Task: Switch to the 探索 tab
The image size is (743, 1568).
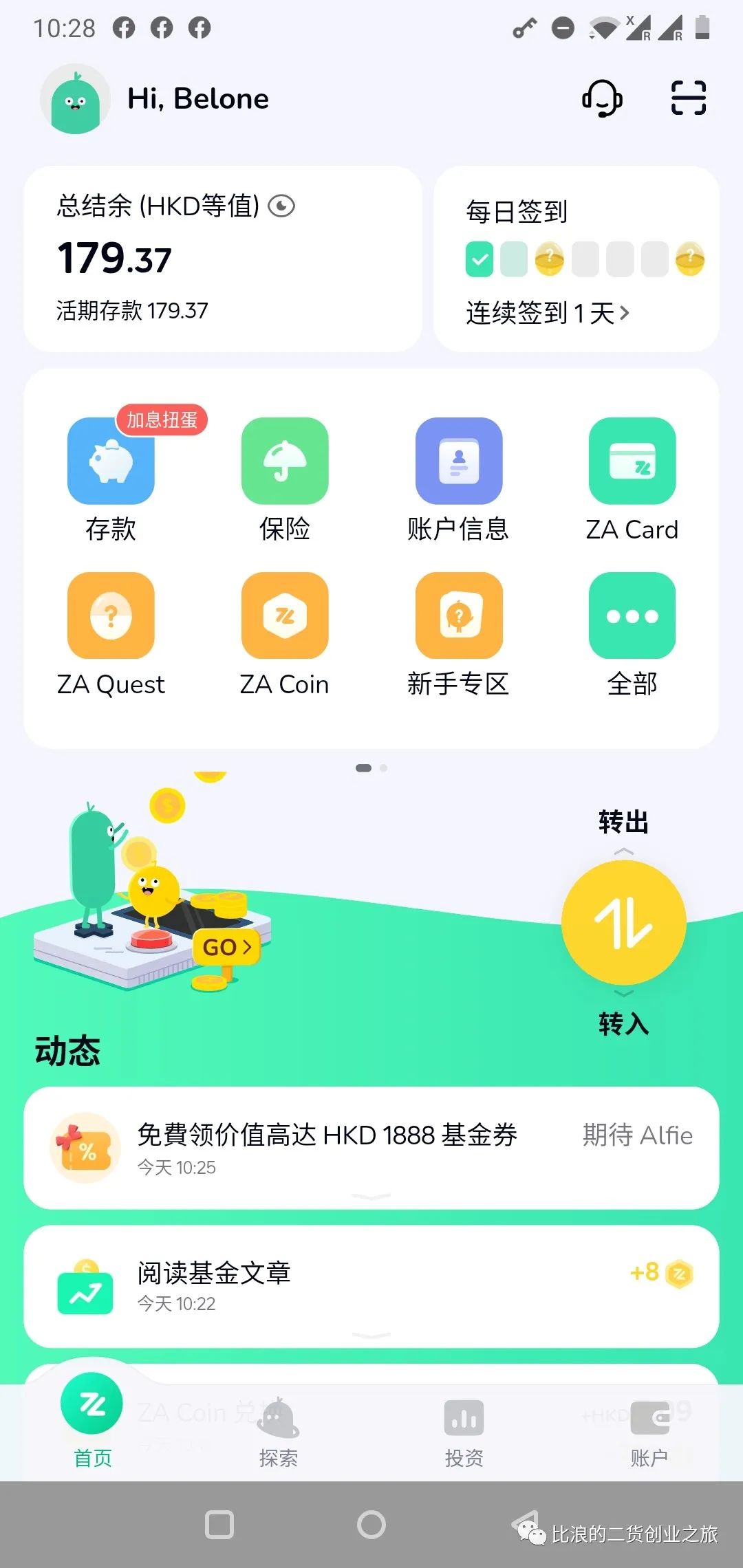Action: (279, 1437)
